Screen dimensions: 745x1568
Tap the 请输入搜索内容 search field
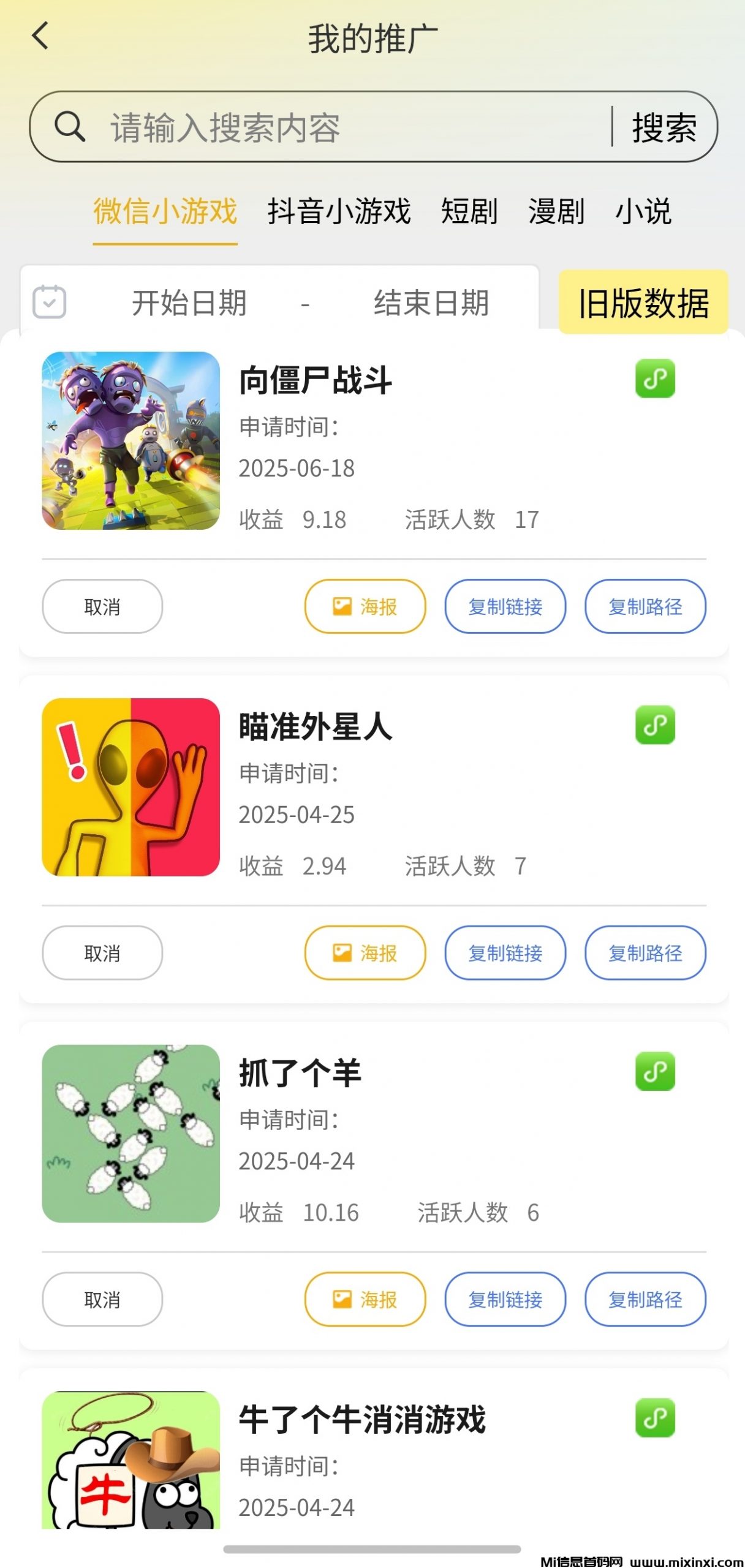pyautogui.click(x=343, y=127)
